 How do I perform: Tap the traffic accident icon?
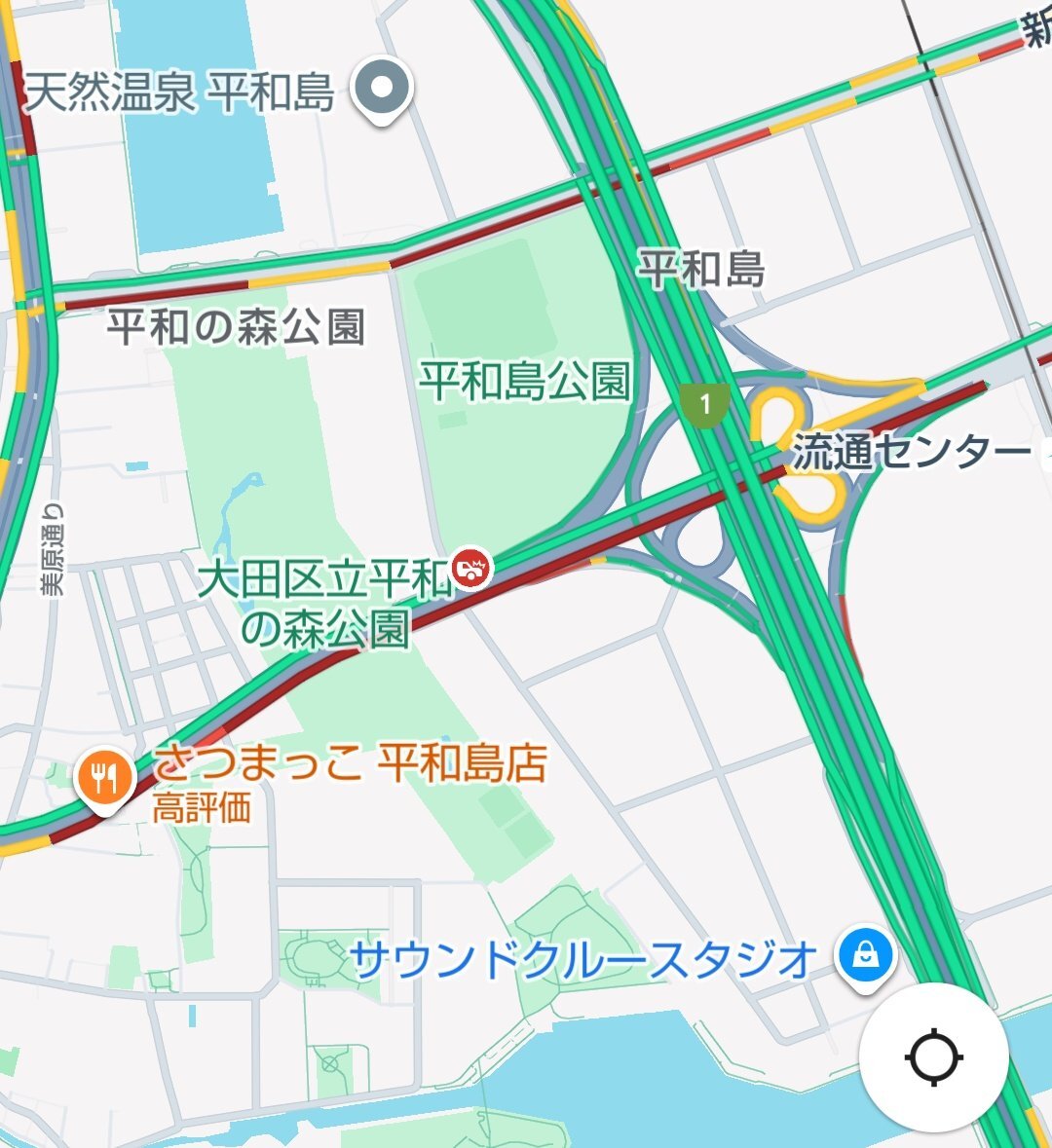[472, 568]
